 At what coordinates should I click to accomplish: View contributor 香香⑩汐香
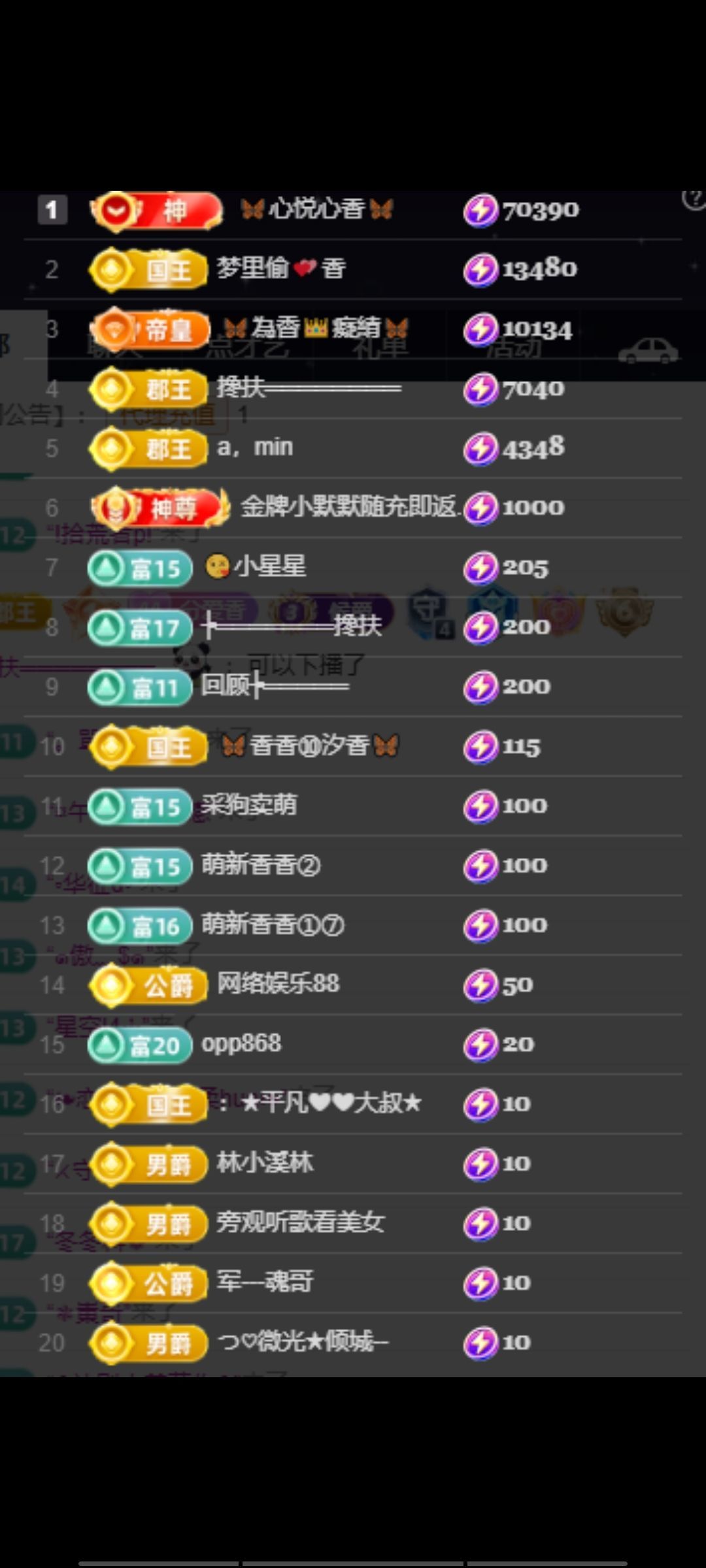310,746
